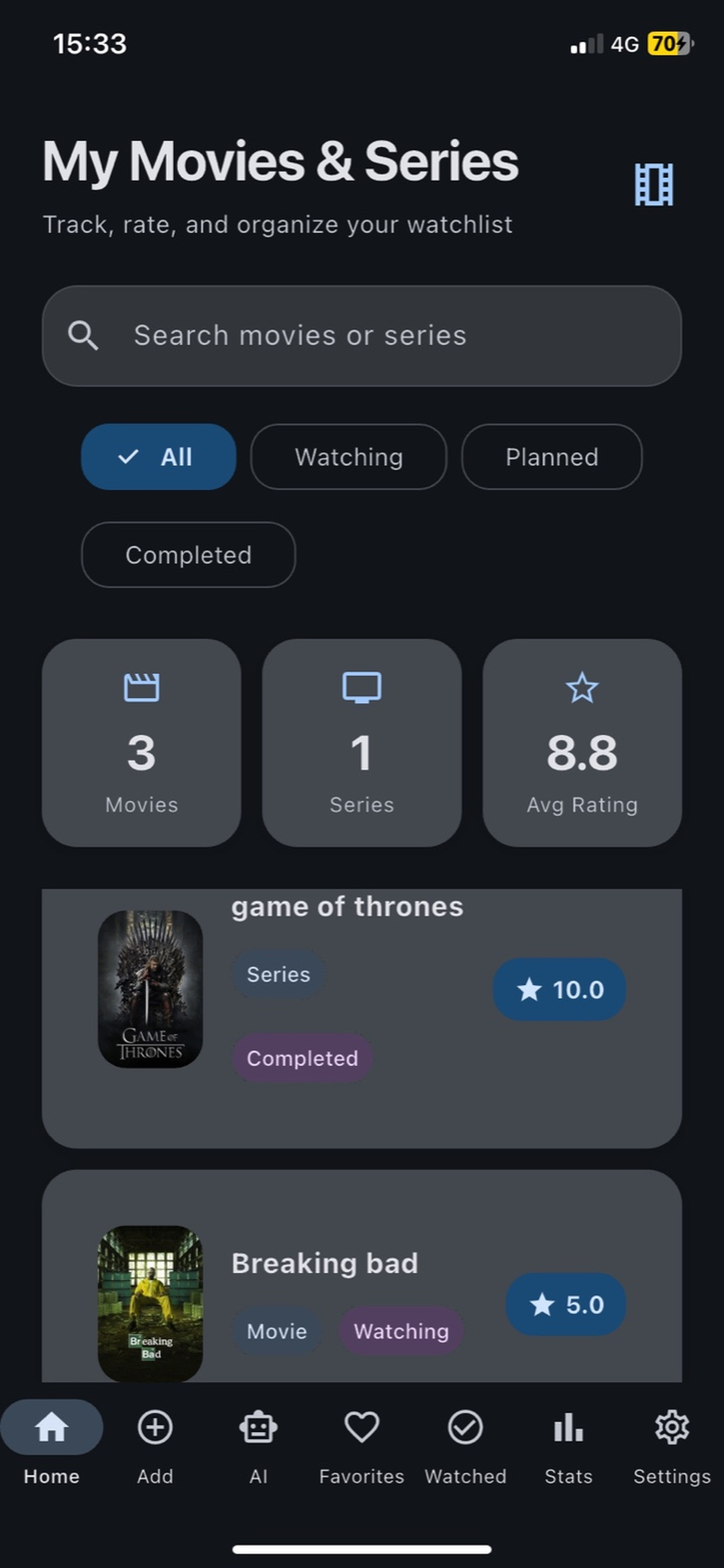Viewport: 724px width, 1568px height.
Task: Click the star icon above Avg Rating
Action: click(x=582, y=688)
